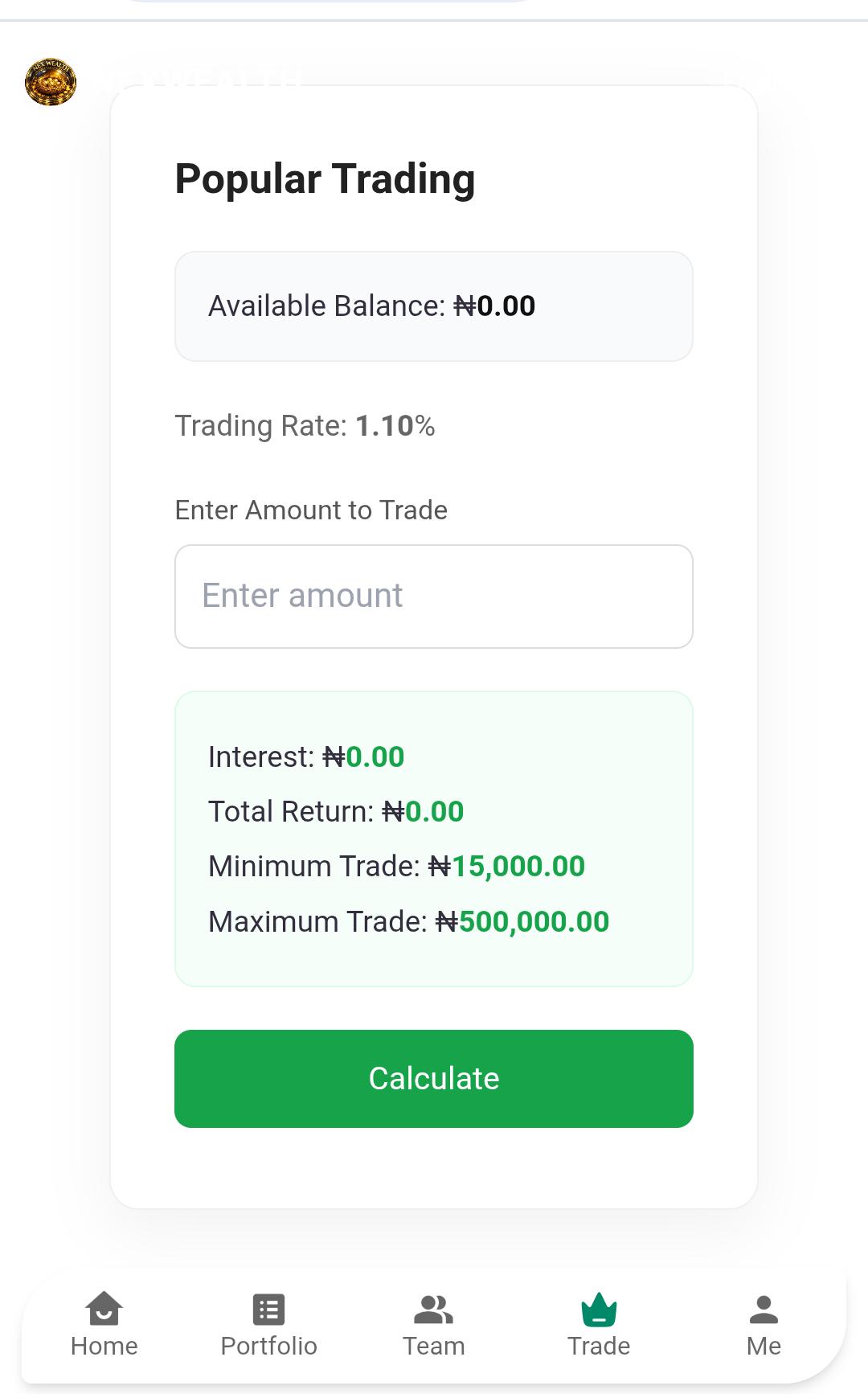868x1394 pixels.
Task: Tap the Home icon in bottom navigation
Action: [103, 1310]
